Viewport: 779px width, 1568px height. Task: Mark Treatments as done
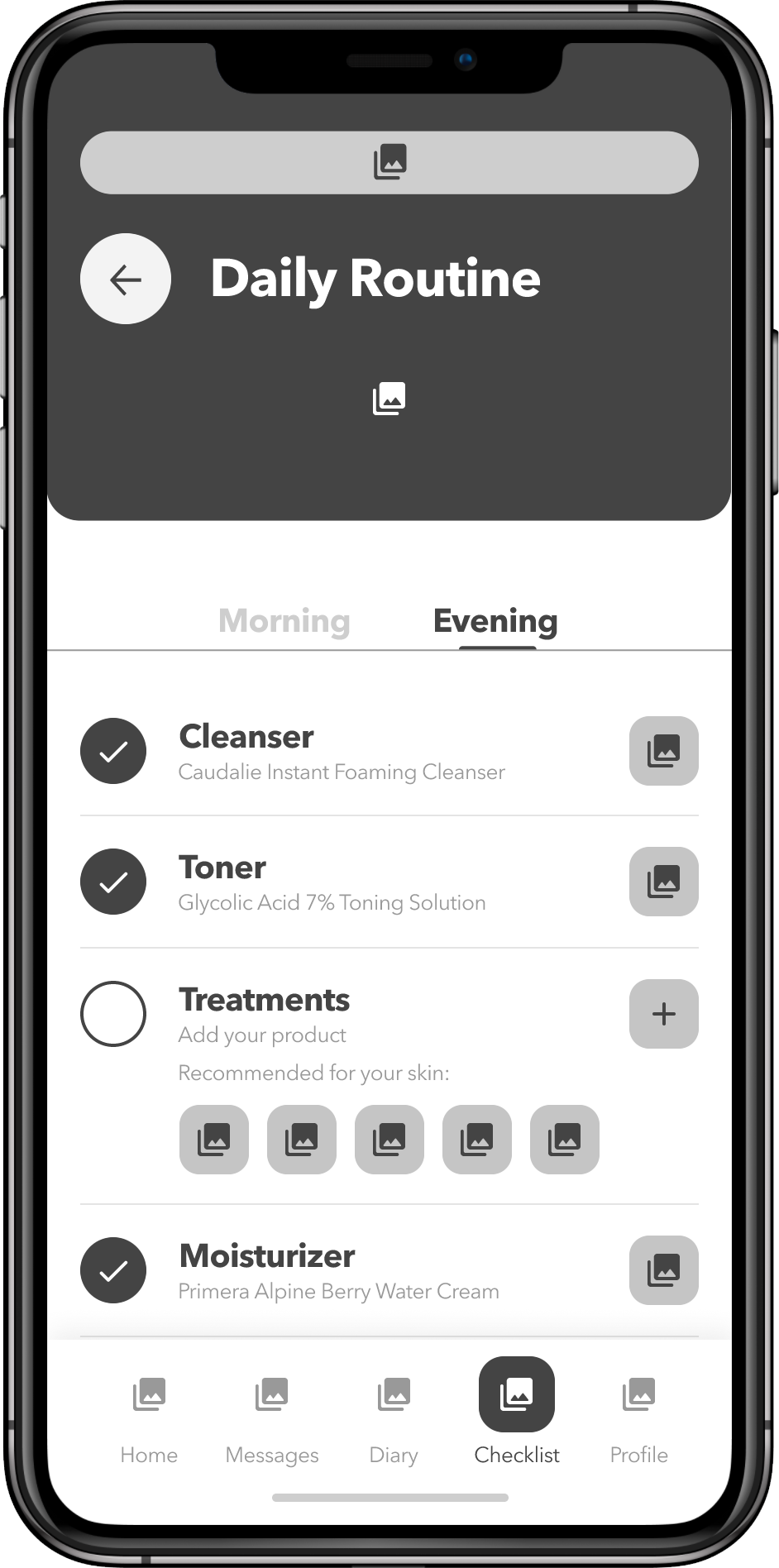click(x=113, y=1014)
